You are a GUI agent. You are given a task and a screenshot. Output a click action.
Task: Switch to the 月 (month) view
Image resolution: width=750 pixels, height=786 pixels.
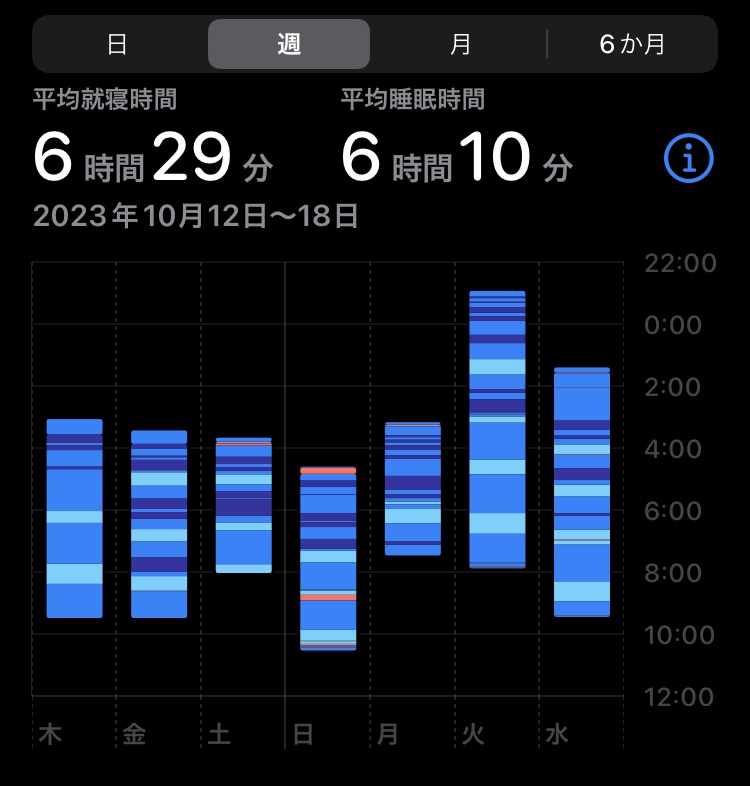click(460, 45)
